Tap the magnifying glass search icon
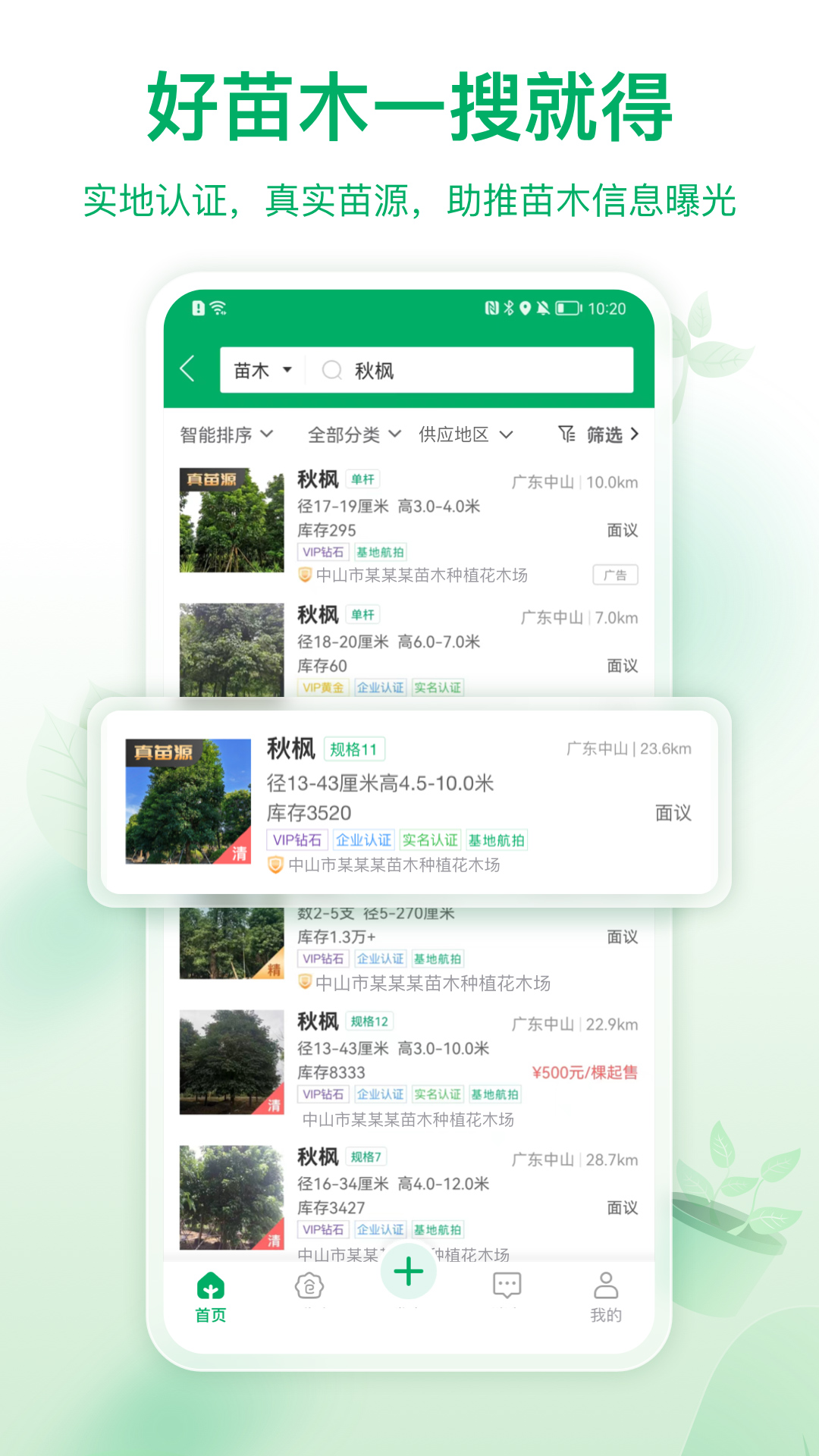This screenshot has height=1456, width=819. 331,370
